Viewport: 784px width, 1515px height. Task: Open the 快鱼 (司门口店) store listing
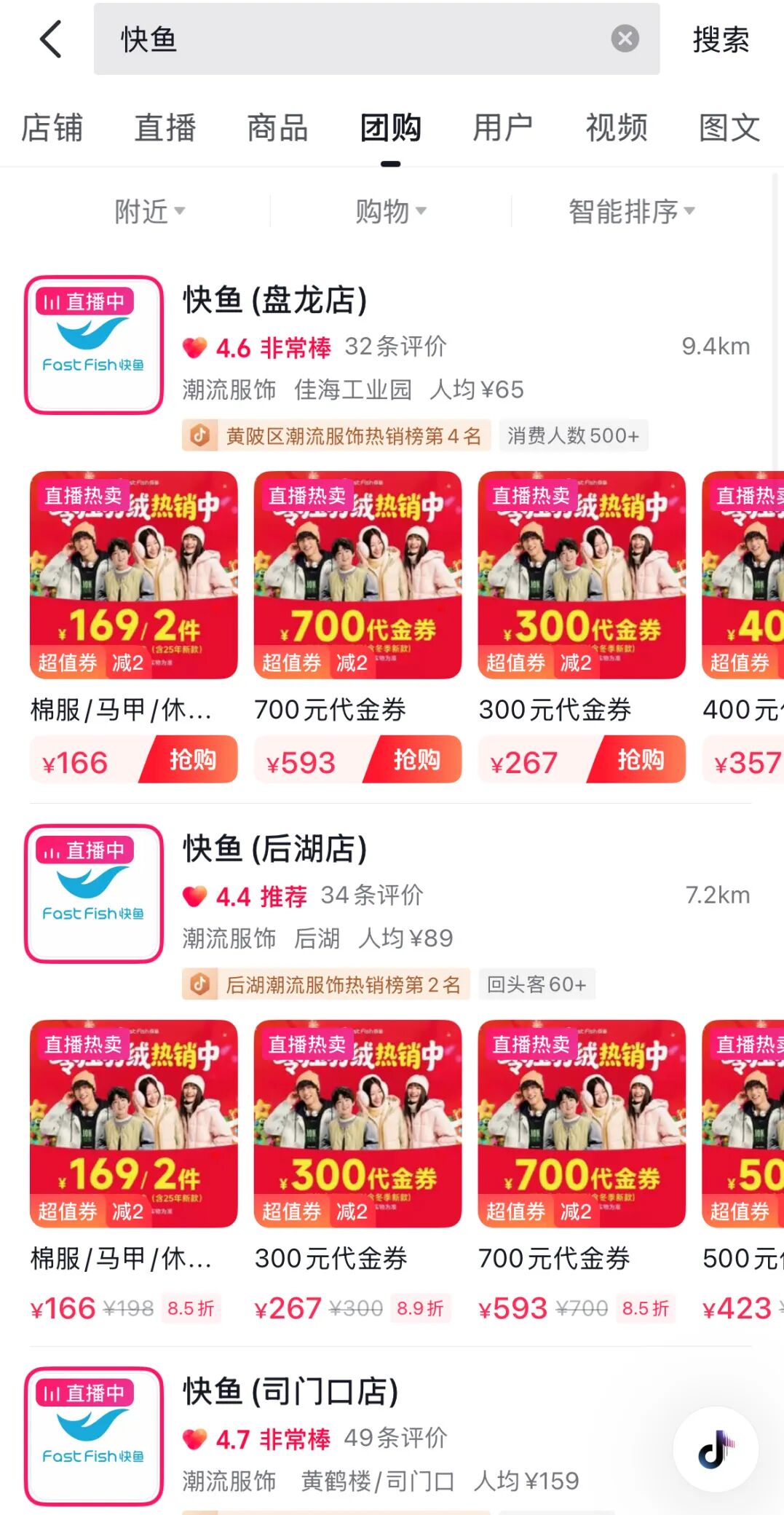pos(290,1391)
